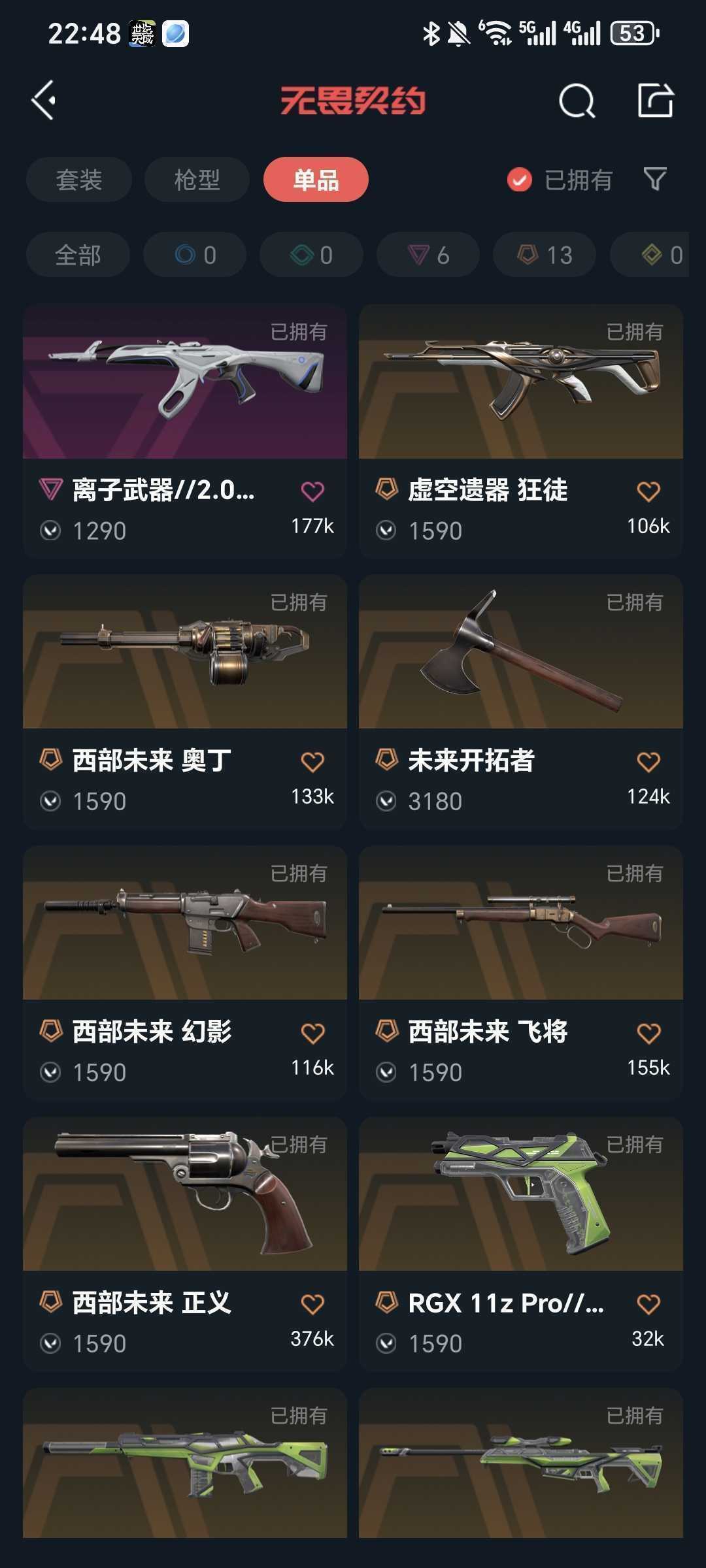706x1568 pixels.
Task: Go back using the top-left arrow
Action: [44, 101]
